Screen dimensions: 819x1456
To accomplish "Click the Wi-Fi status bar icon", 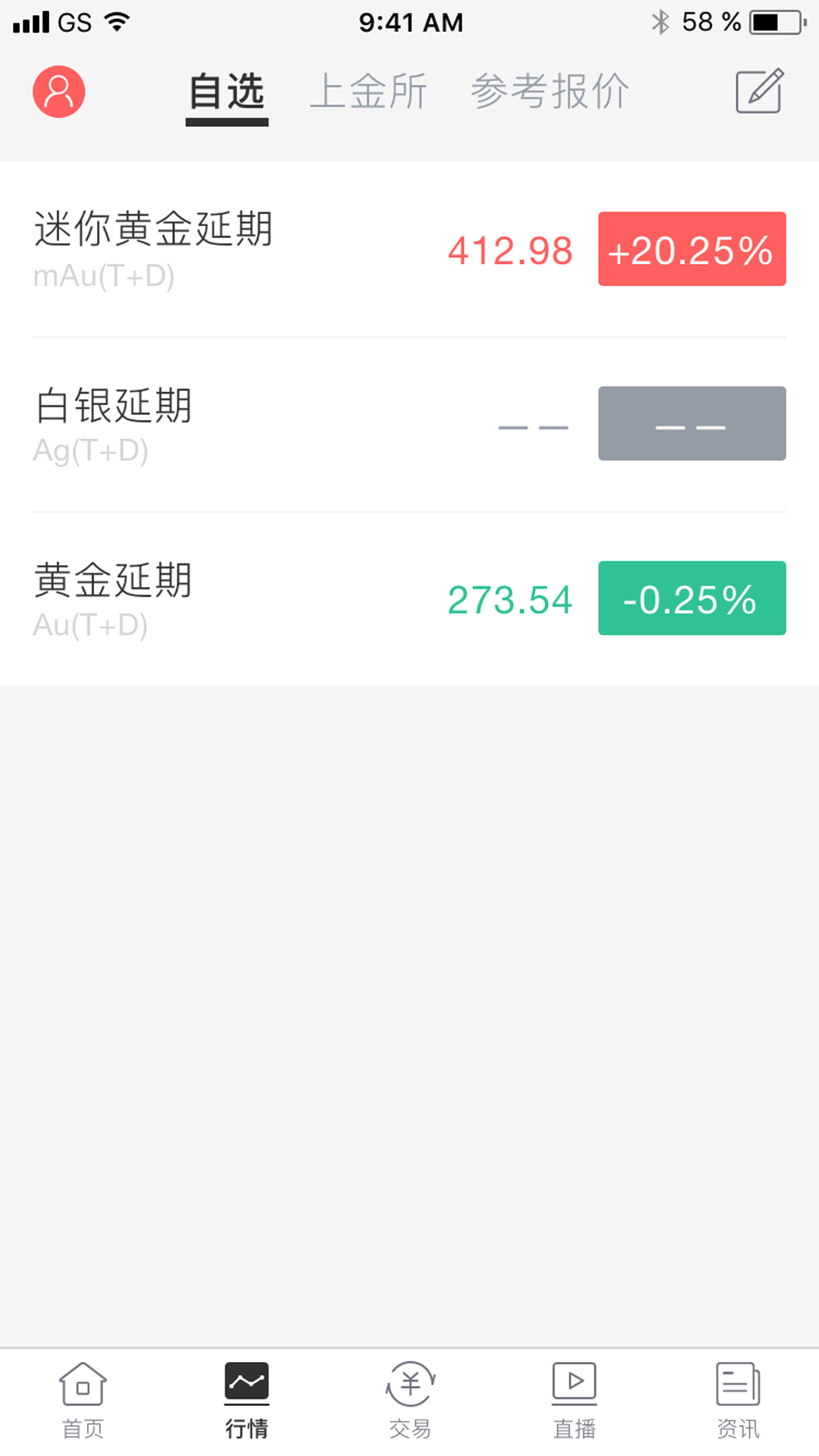I will click(x=115, y=21).
